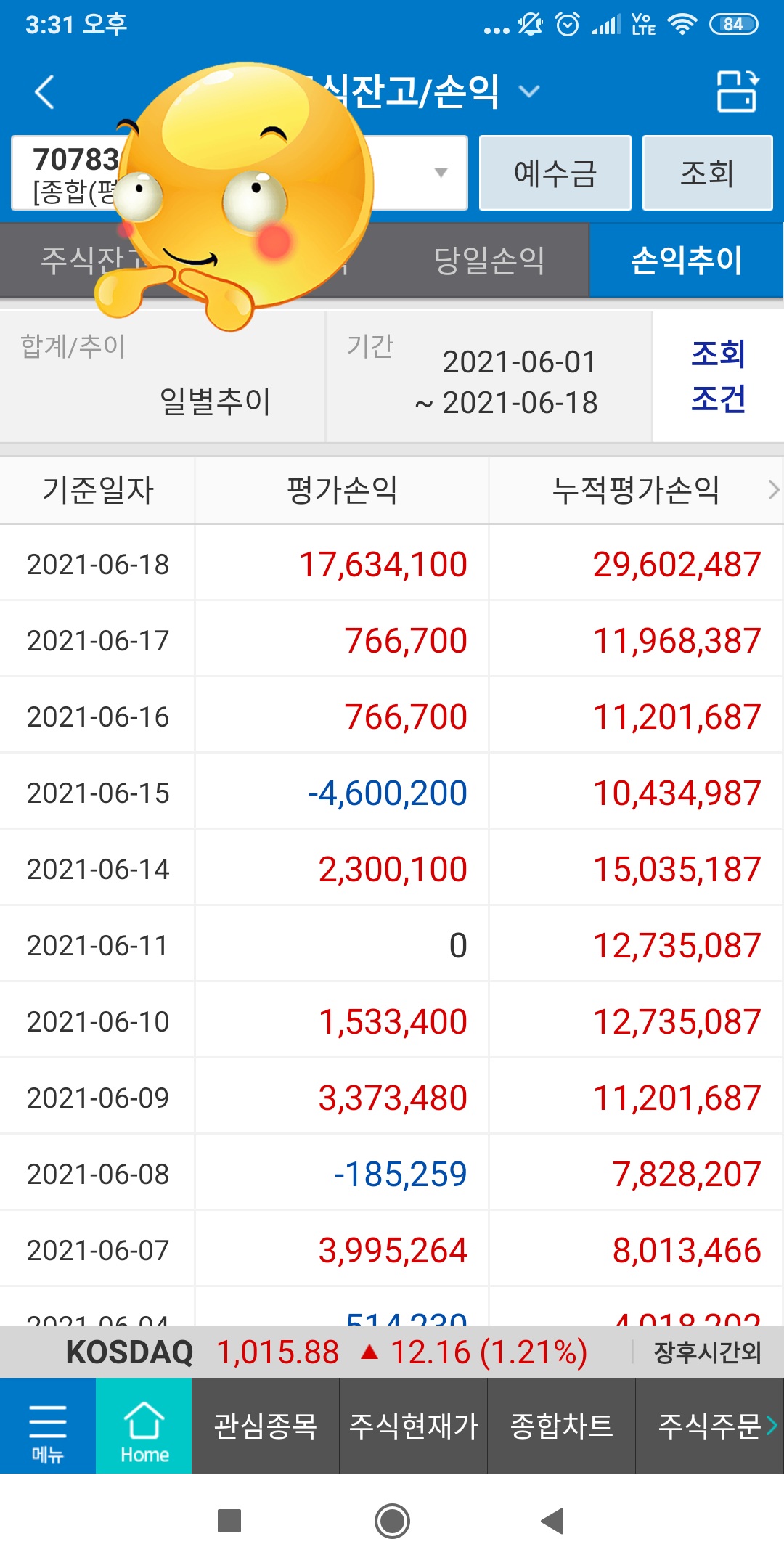The height and width of the screenshot is (1568, 784).
Task: Tap the system recent apps button
Action: click(x=229, y=1521)
